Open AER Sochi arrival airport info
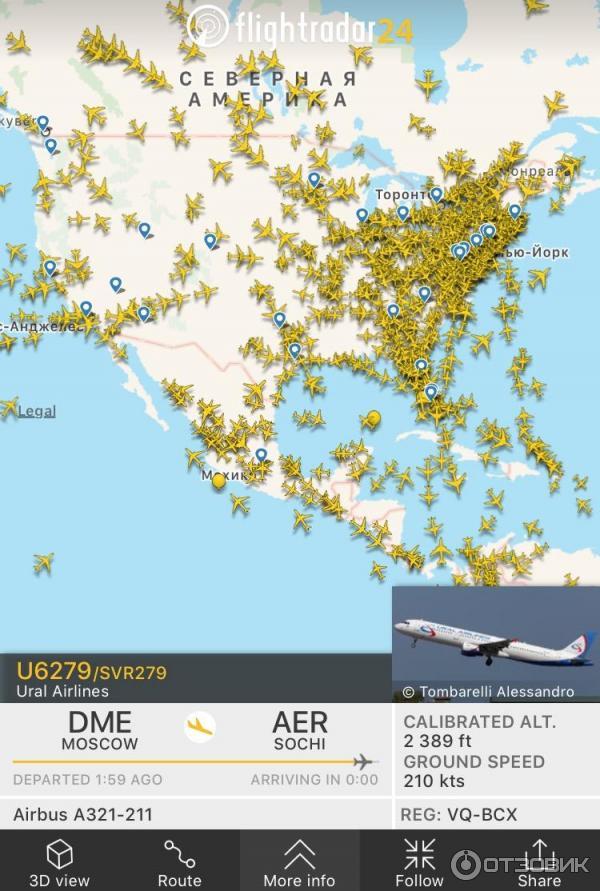This screenshot has height=891, width=600. coord(300,731)
